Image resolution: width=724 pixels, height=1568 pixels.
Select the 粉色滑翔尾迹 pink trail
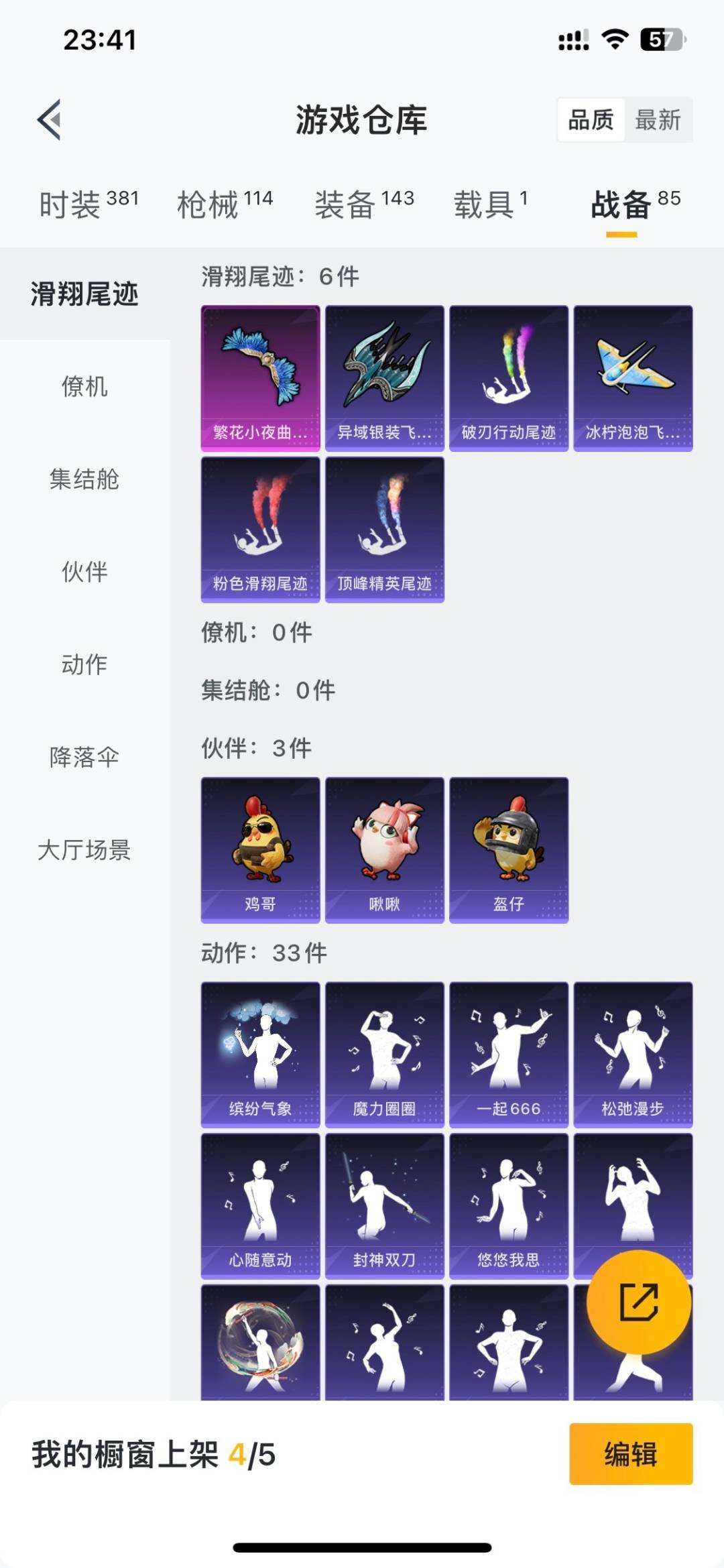[260, 530]
